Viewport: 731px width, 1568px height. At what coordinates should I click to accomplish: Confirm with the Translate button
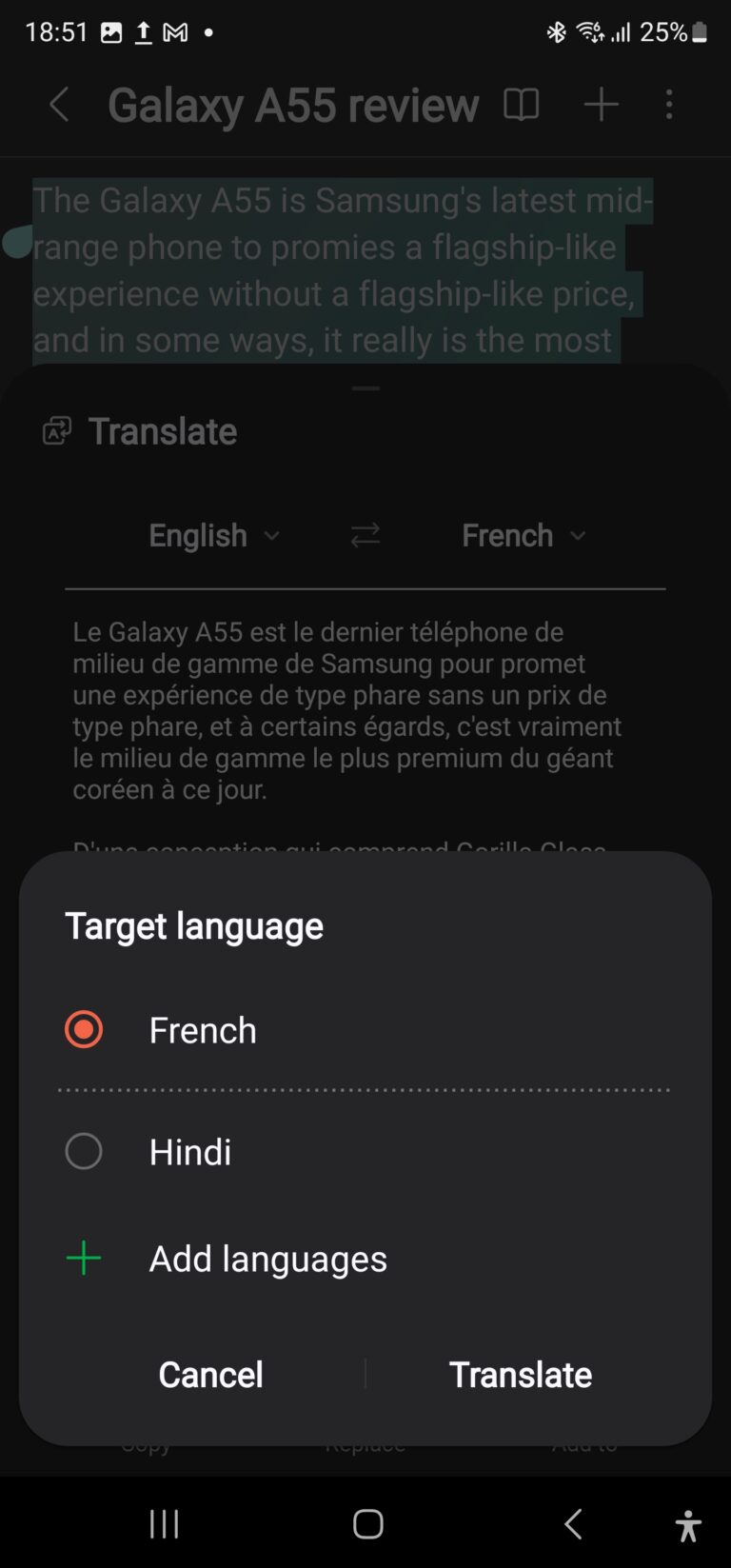521,1374
